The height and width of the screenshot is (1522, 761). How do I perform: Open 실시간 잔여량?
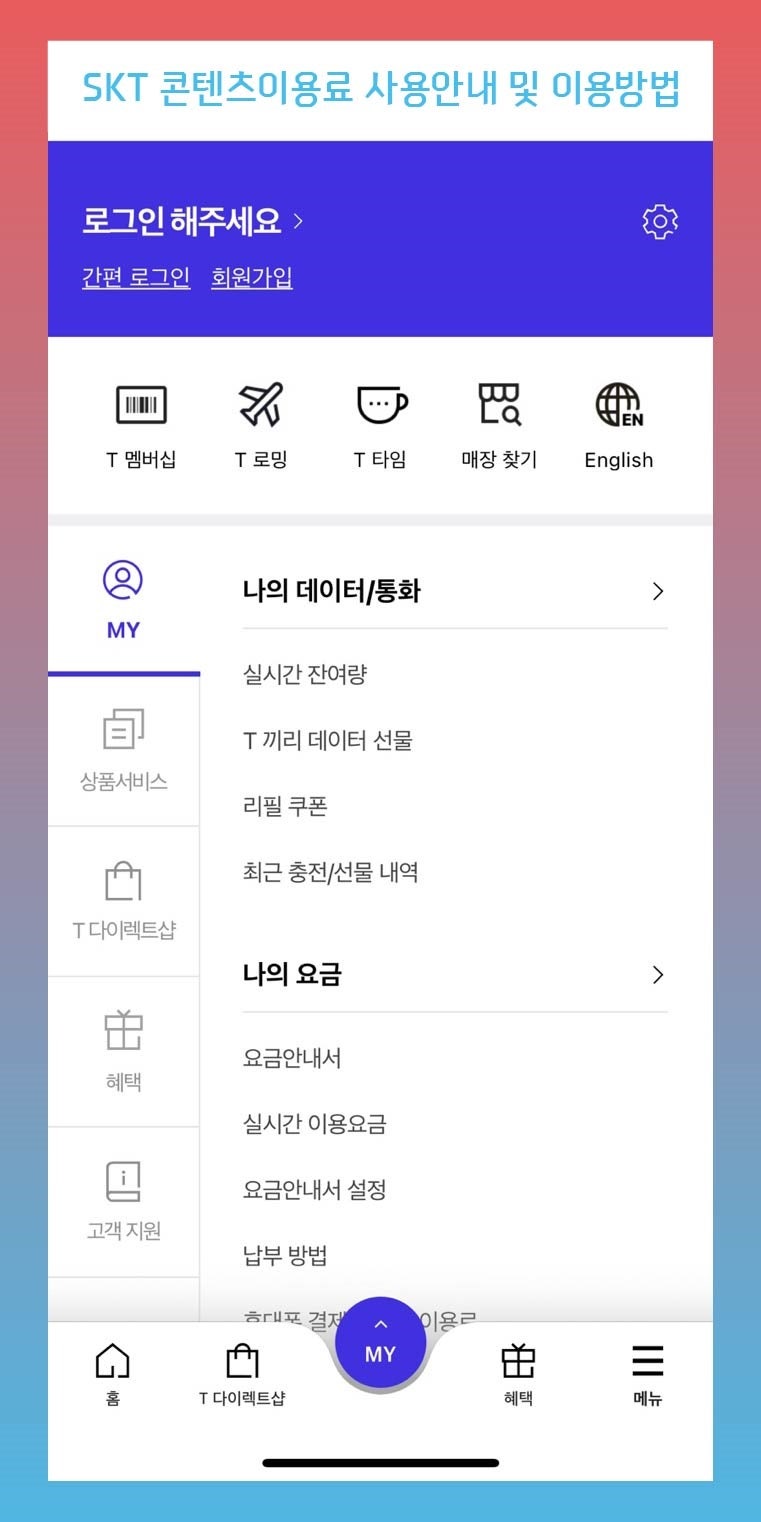pyautogui.click(x=305, y=674)
